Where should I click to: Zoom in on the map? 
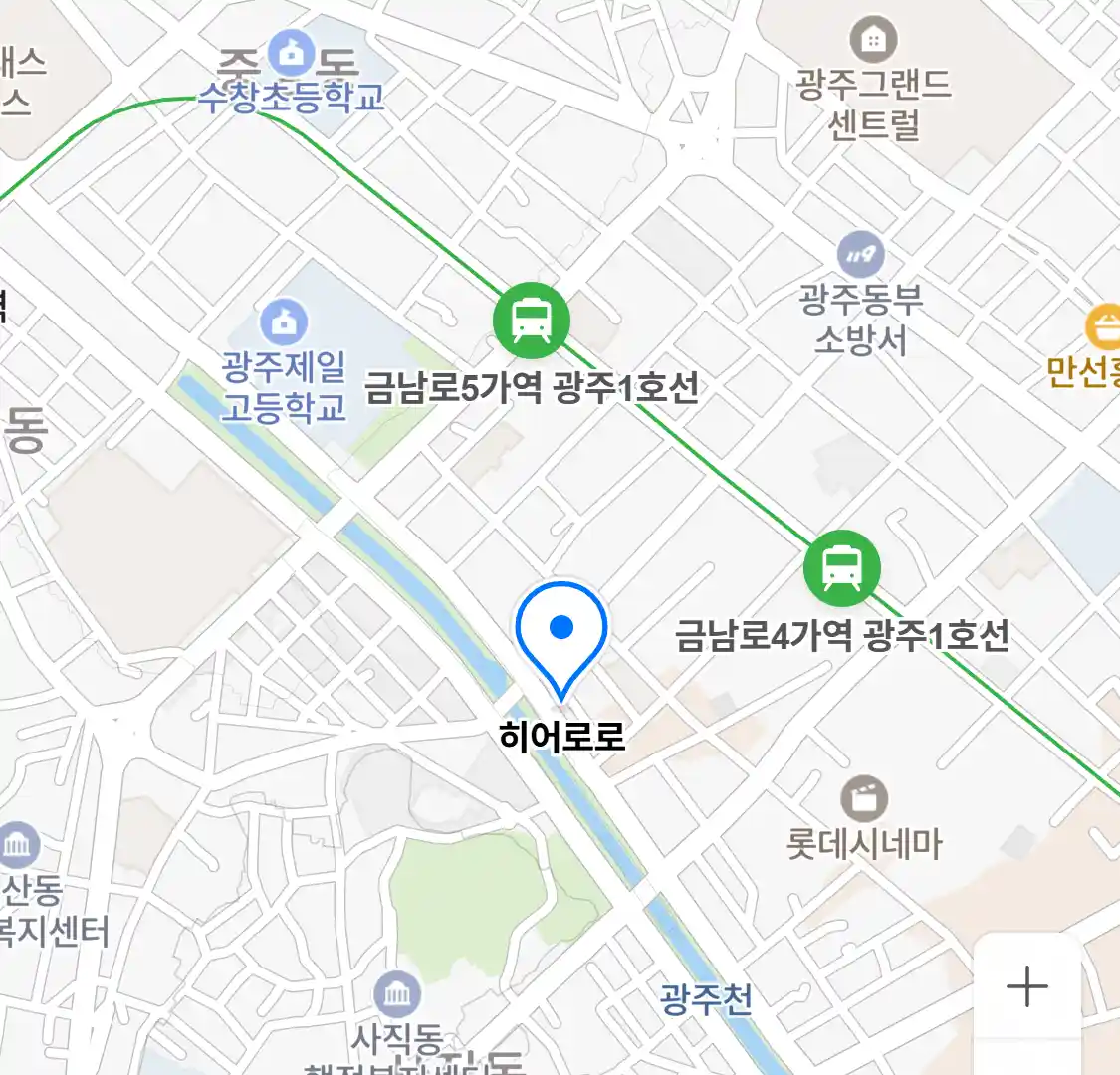tap(1026, 987)
